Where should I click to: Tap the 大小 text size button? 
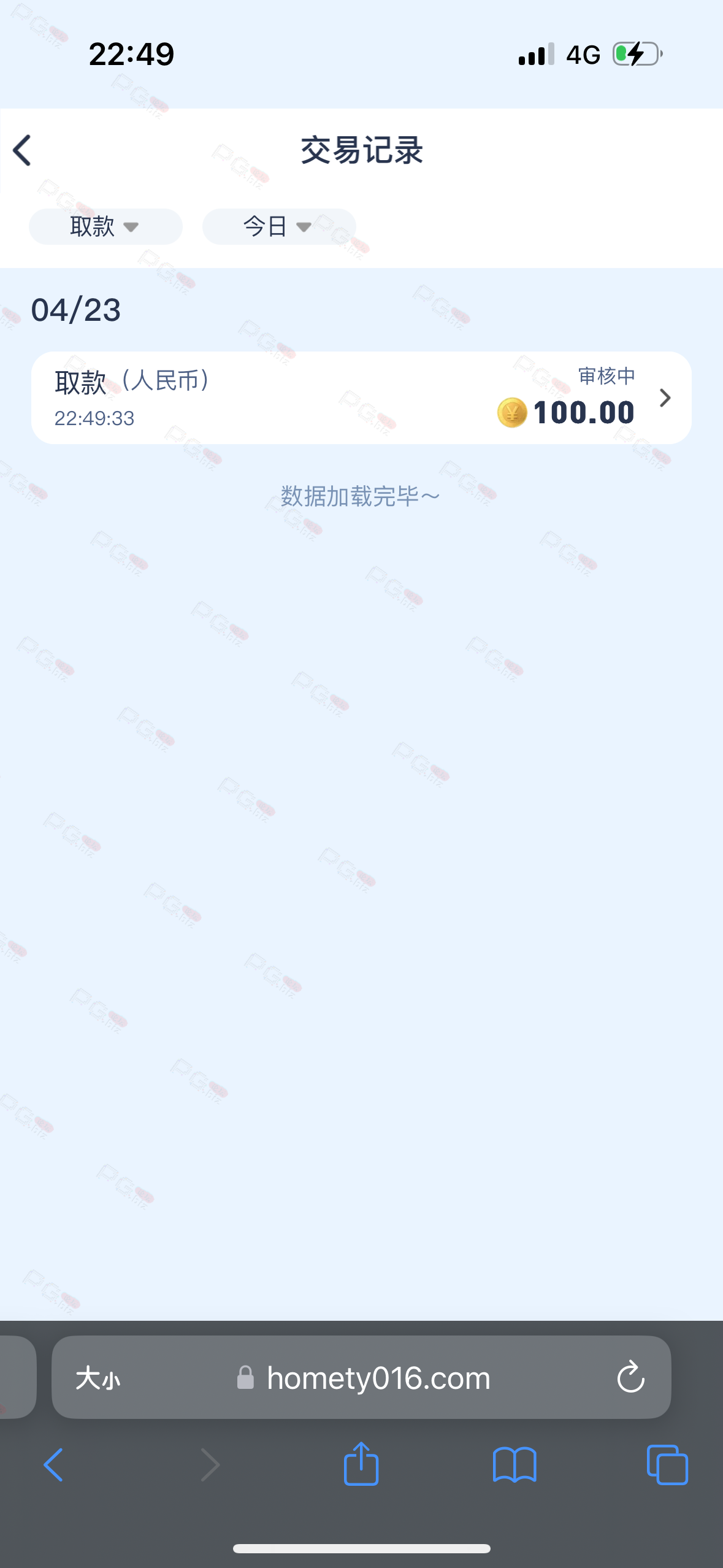pyautogui.click(x=98, y=1378)
